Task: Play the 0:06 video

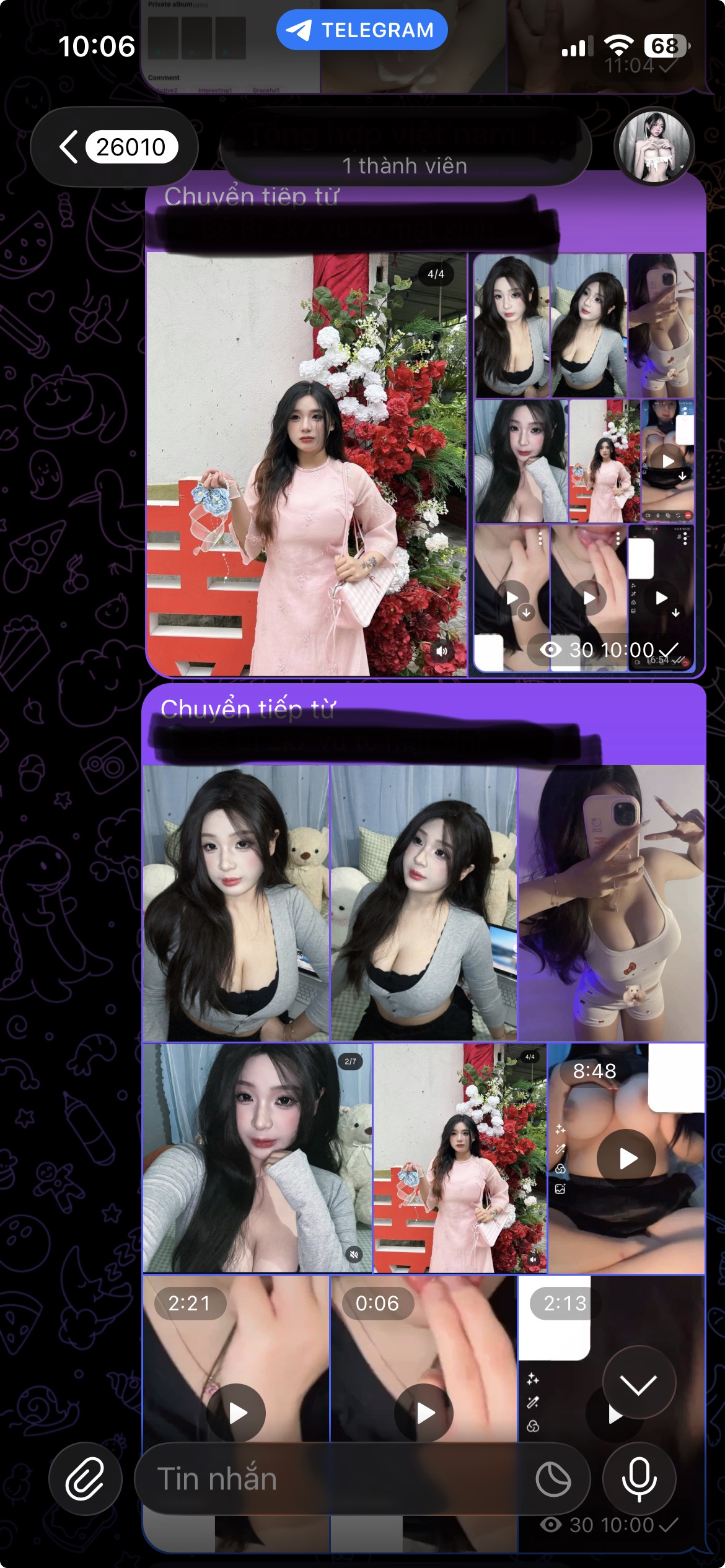Action: click(424, 1413)
